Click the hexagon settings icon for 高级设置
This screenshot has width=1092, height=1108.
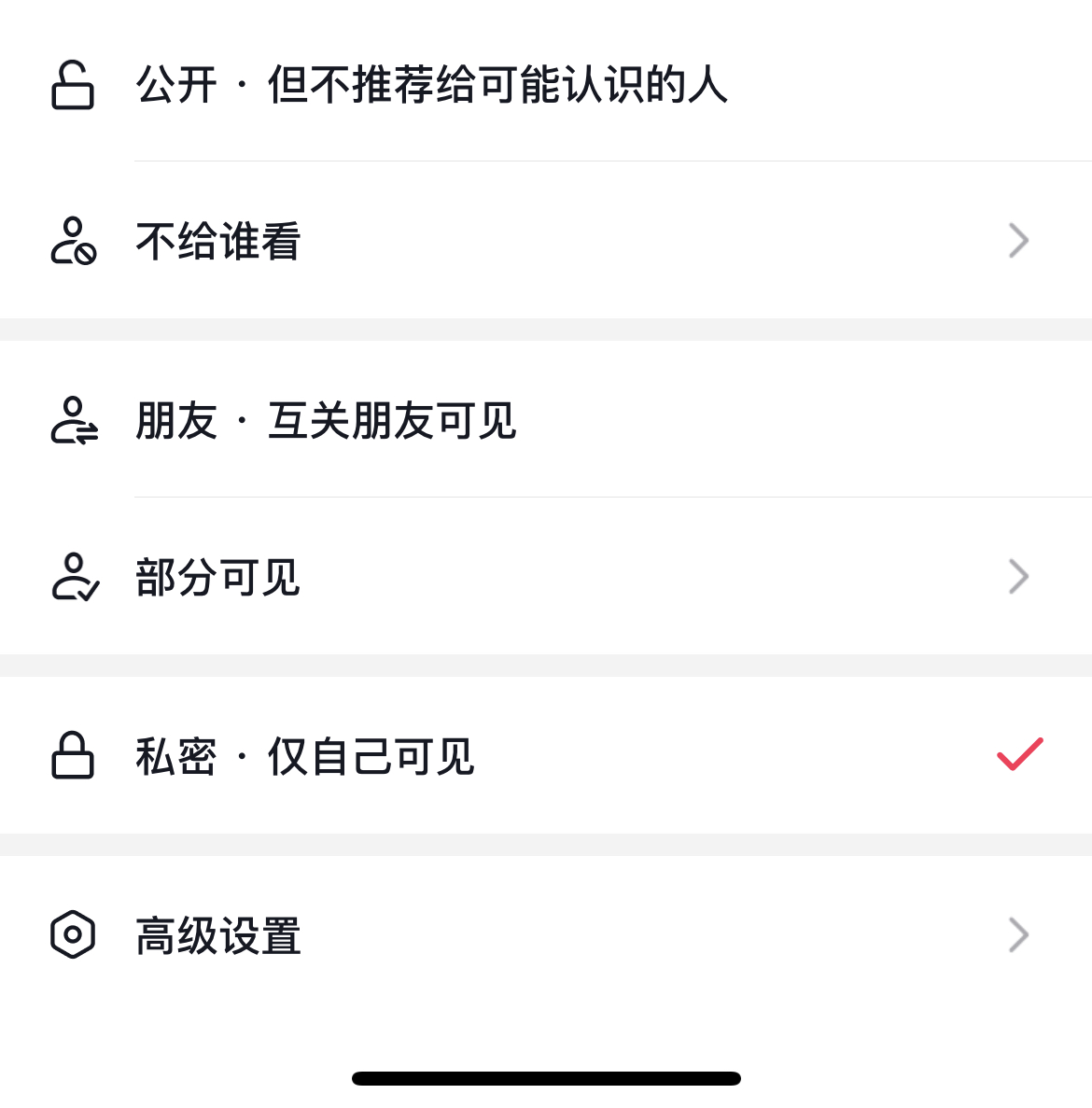click(x=72, y=934)
